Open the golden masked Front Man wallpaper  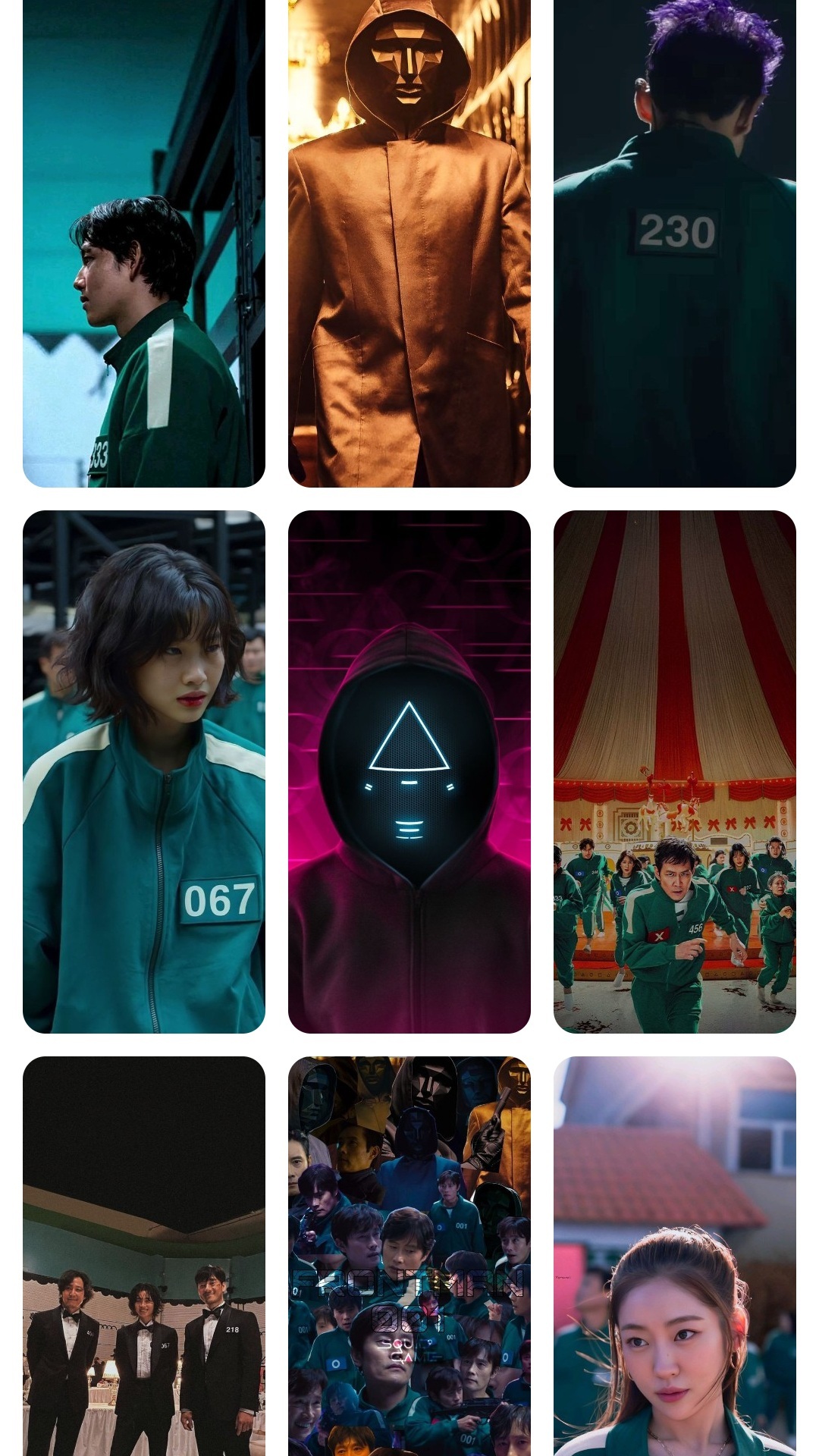tap(409, 243)
